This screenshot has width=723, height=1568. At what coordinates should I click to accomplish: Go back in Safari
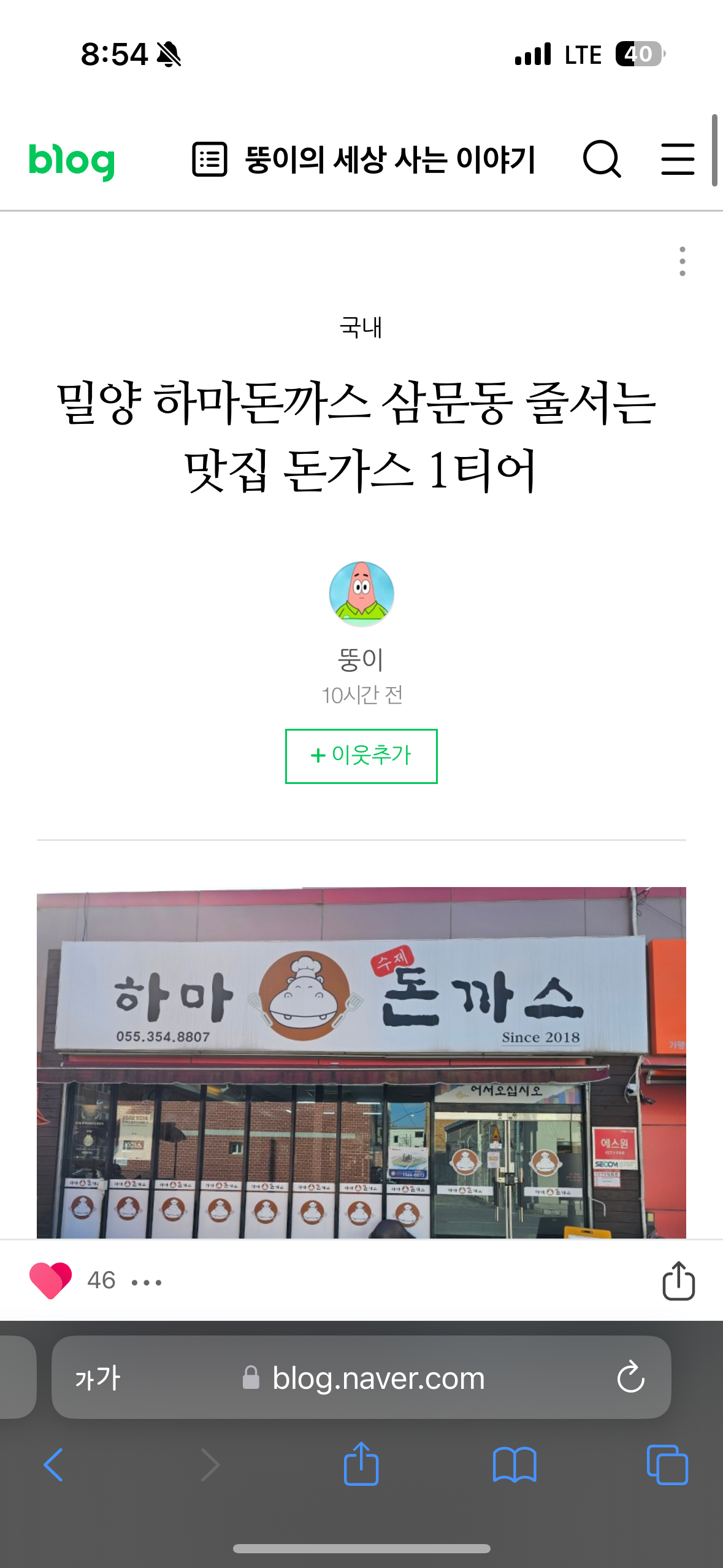(x=54, y=1465)
